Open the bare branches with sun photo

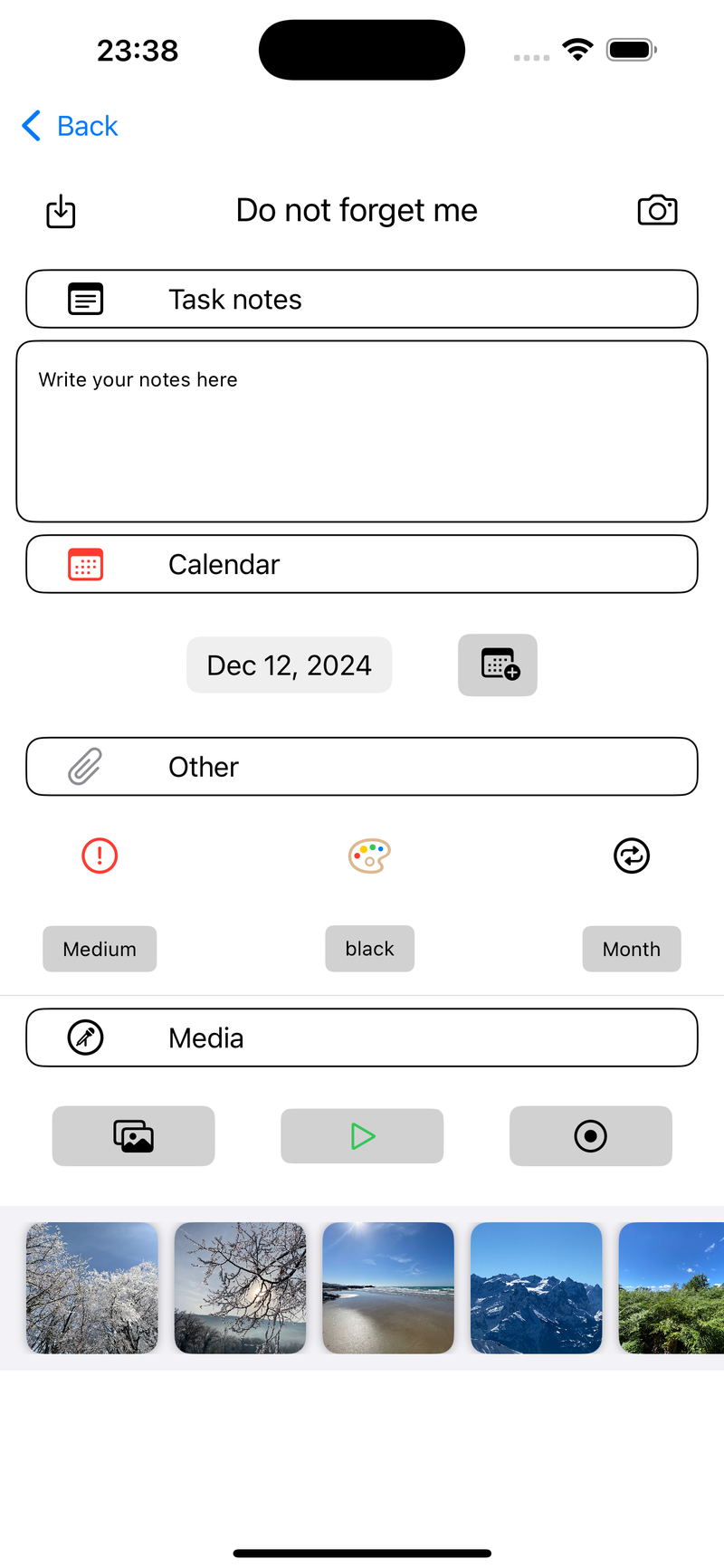pos(241,1288)
